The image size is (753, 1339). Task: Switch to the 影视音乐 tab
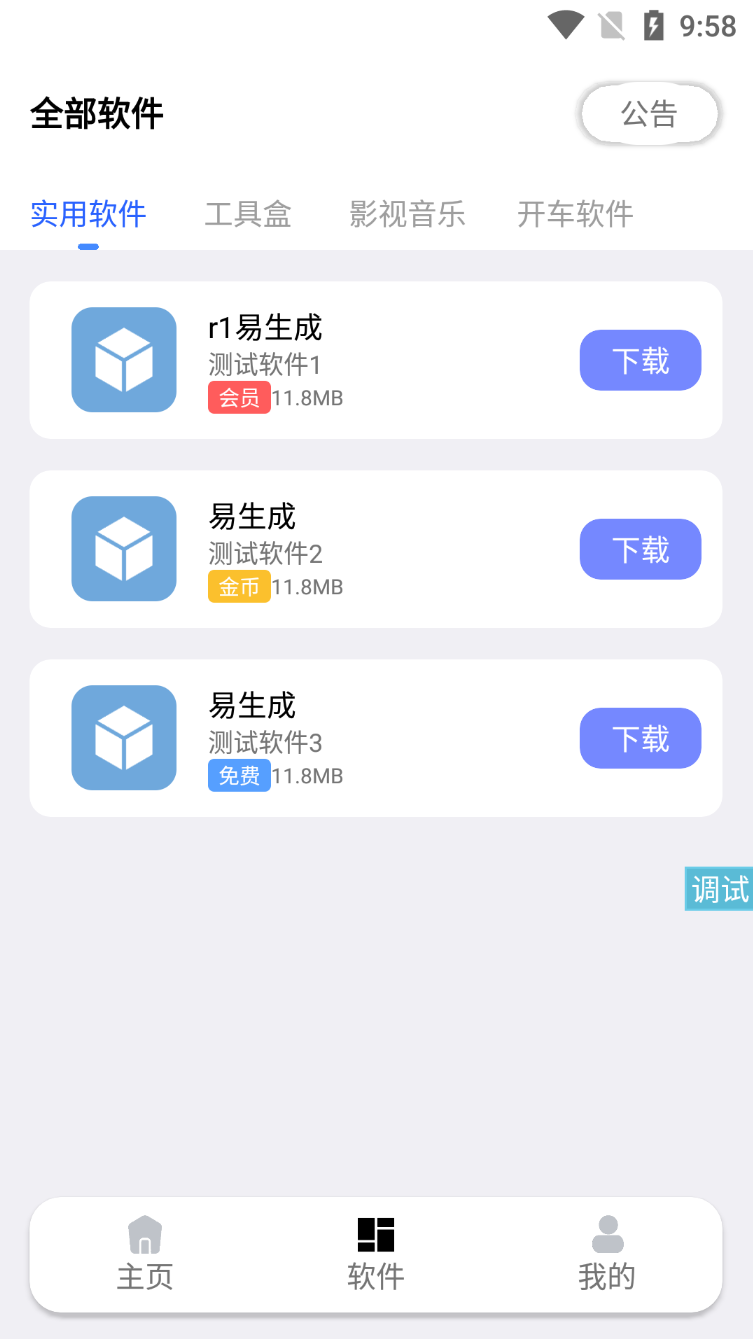(x=406, y=214)
